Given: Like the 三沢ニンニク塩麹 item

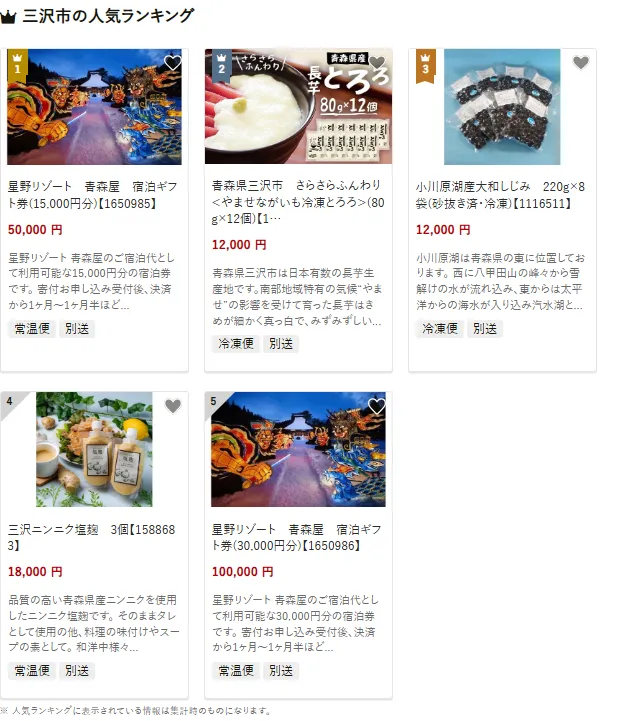Looking at the screenshot, I should 173,406.
